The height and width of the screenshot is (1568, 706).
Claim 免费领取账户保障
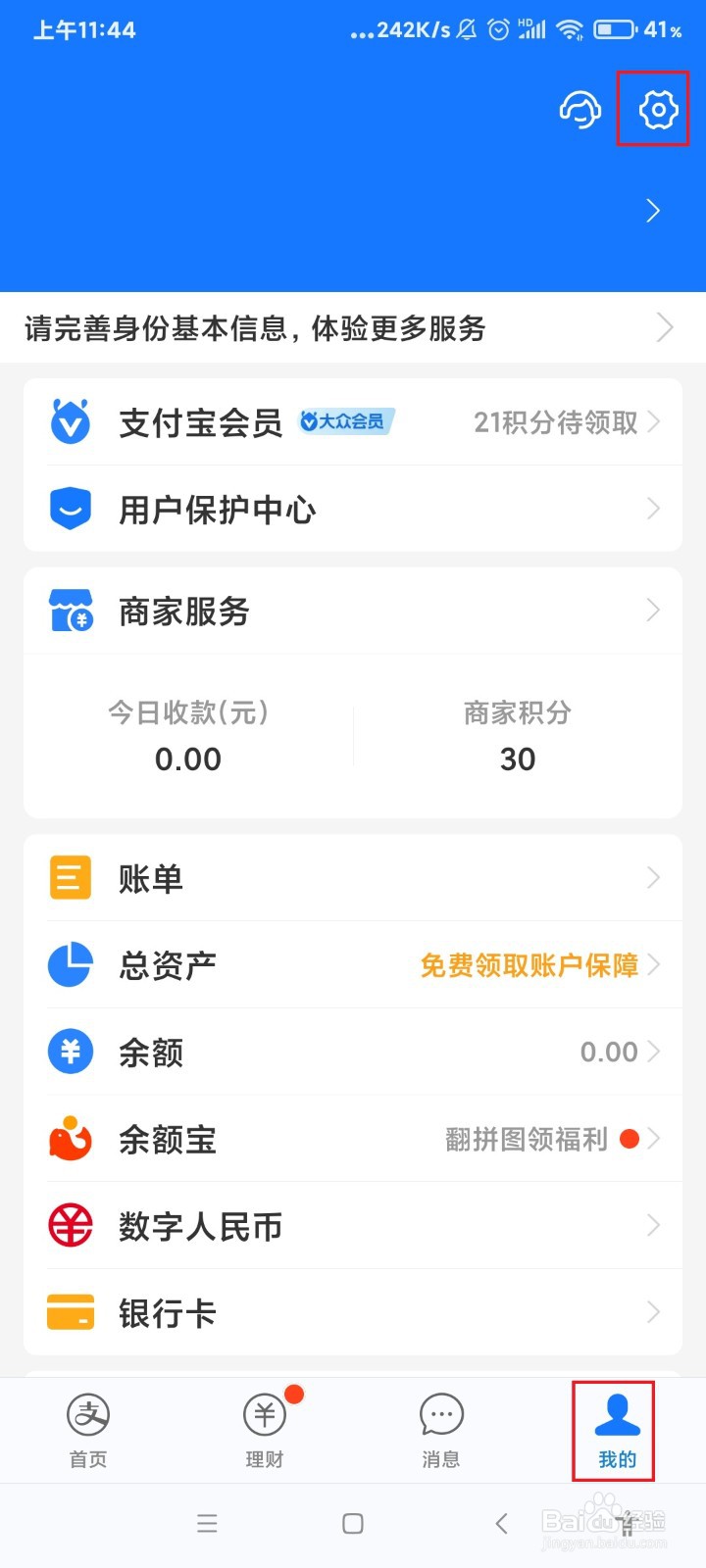point(531,964)
